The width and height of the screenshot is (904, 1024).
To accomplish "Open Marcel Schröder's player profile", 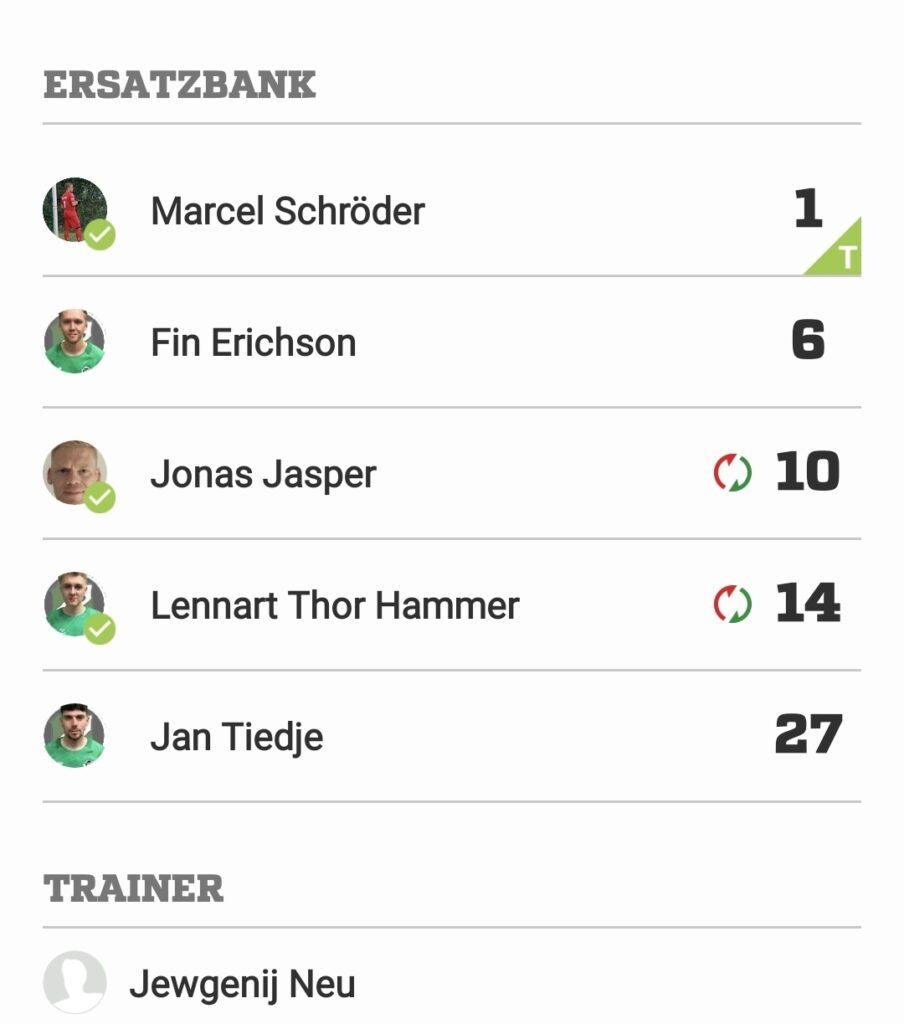I will click(x=287, y=211).
